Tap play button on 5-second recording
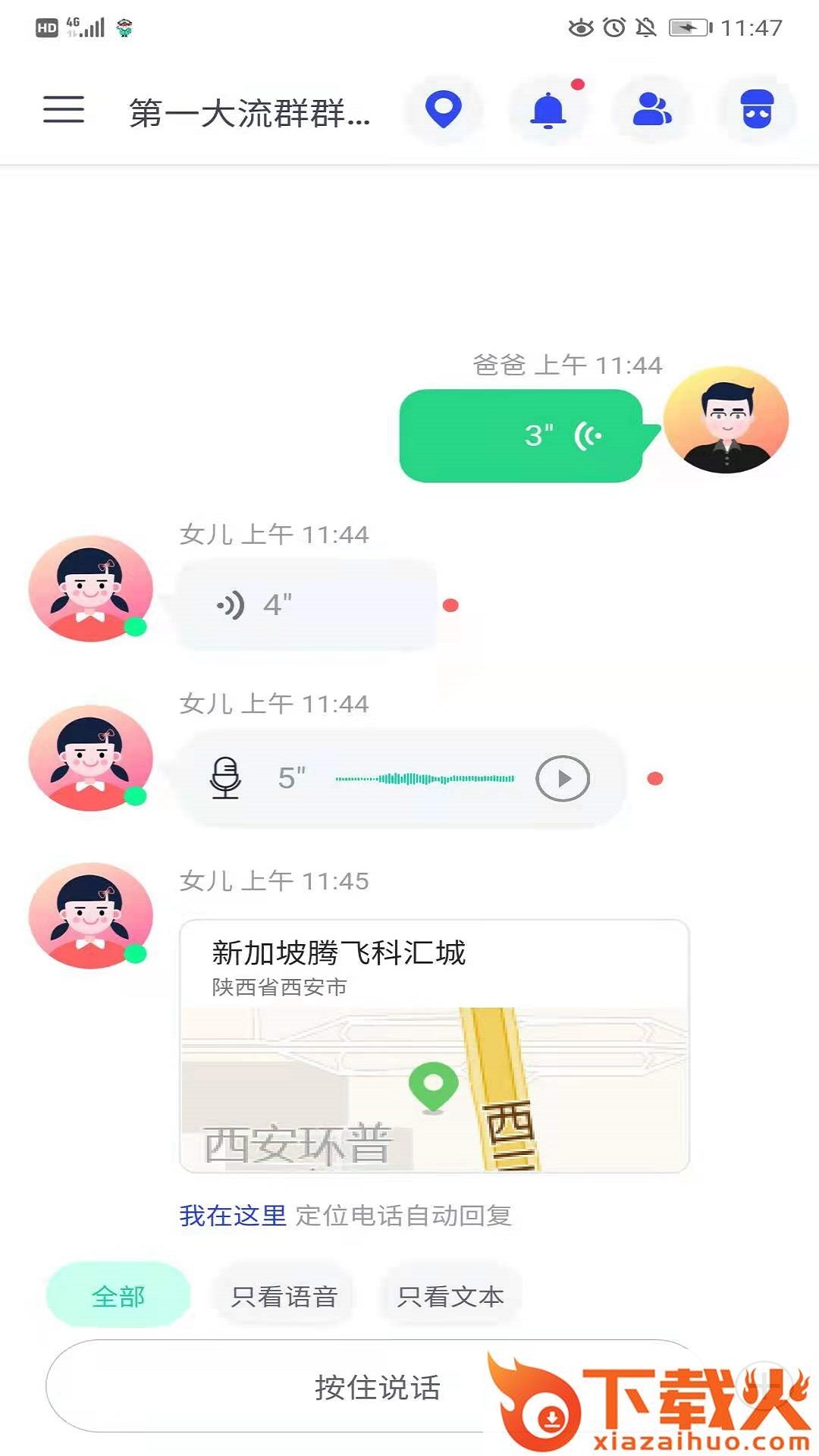The width and height of the screenshot is (819, 1456). (563, 779)
